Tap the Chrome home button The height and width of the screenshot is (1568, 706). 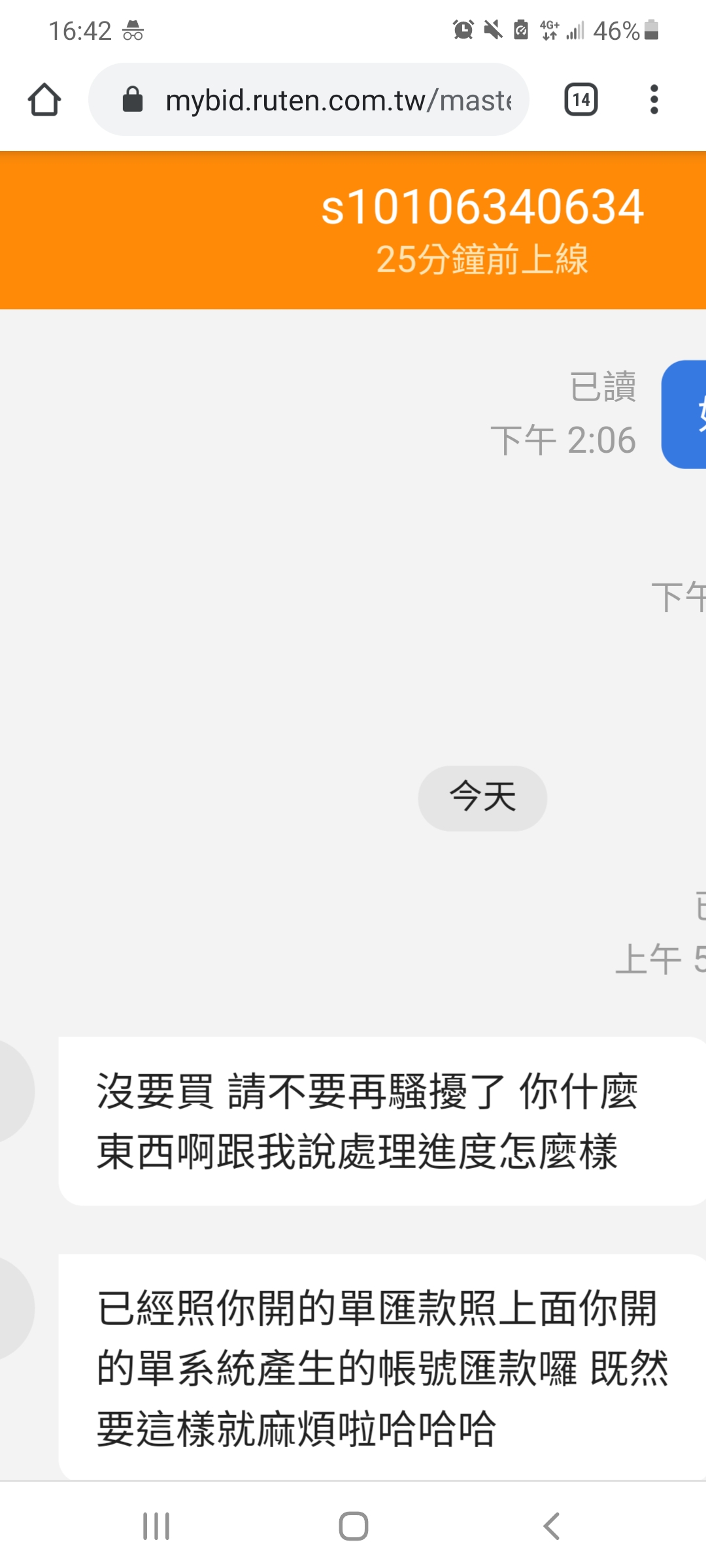[x=44, y=100]
